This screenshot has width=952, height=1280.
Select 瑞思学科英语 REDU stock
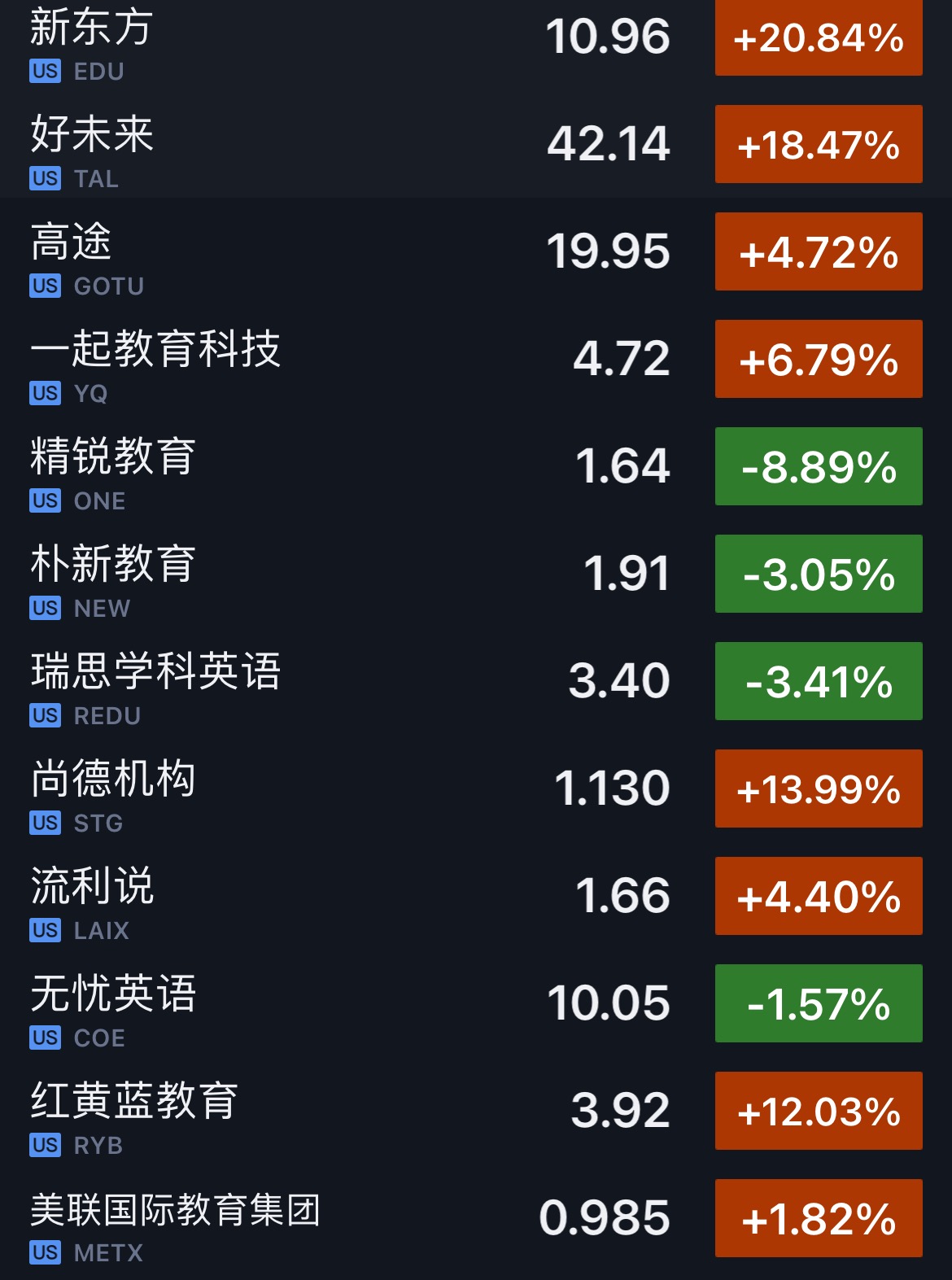[x=325, y=682]
